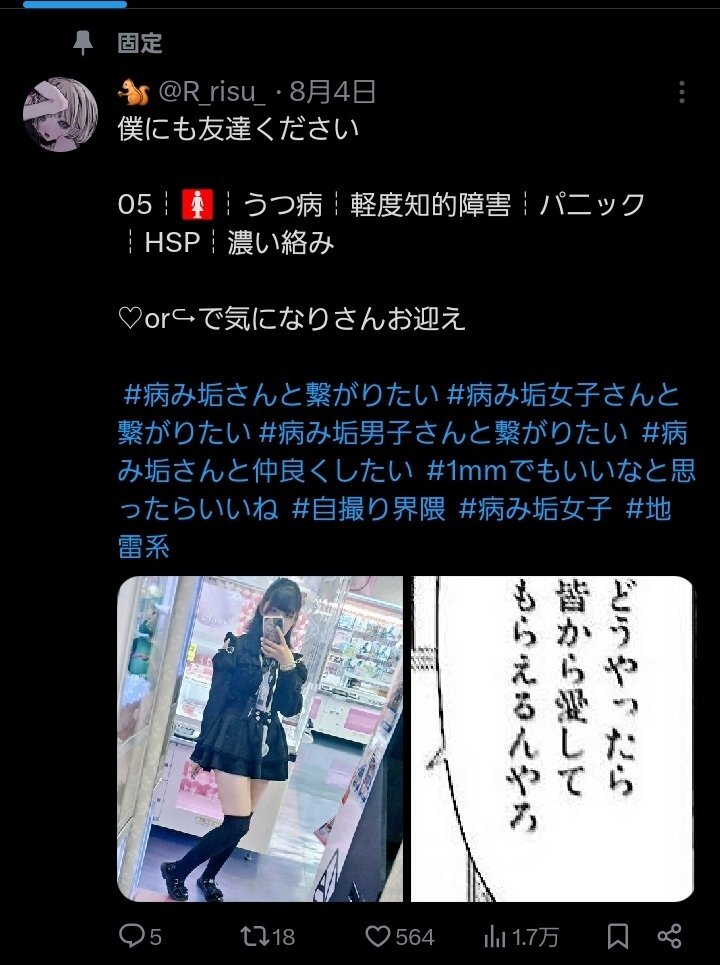The image size is (720, 965).
Task: Open the profile avatar of @R_risu_
Action: [60, 114]
